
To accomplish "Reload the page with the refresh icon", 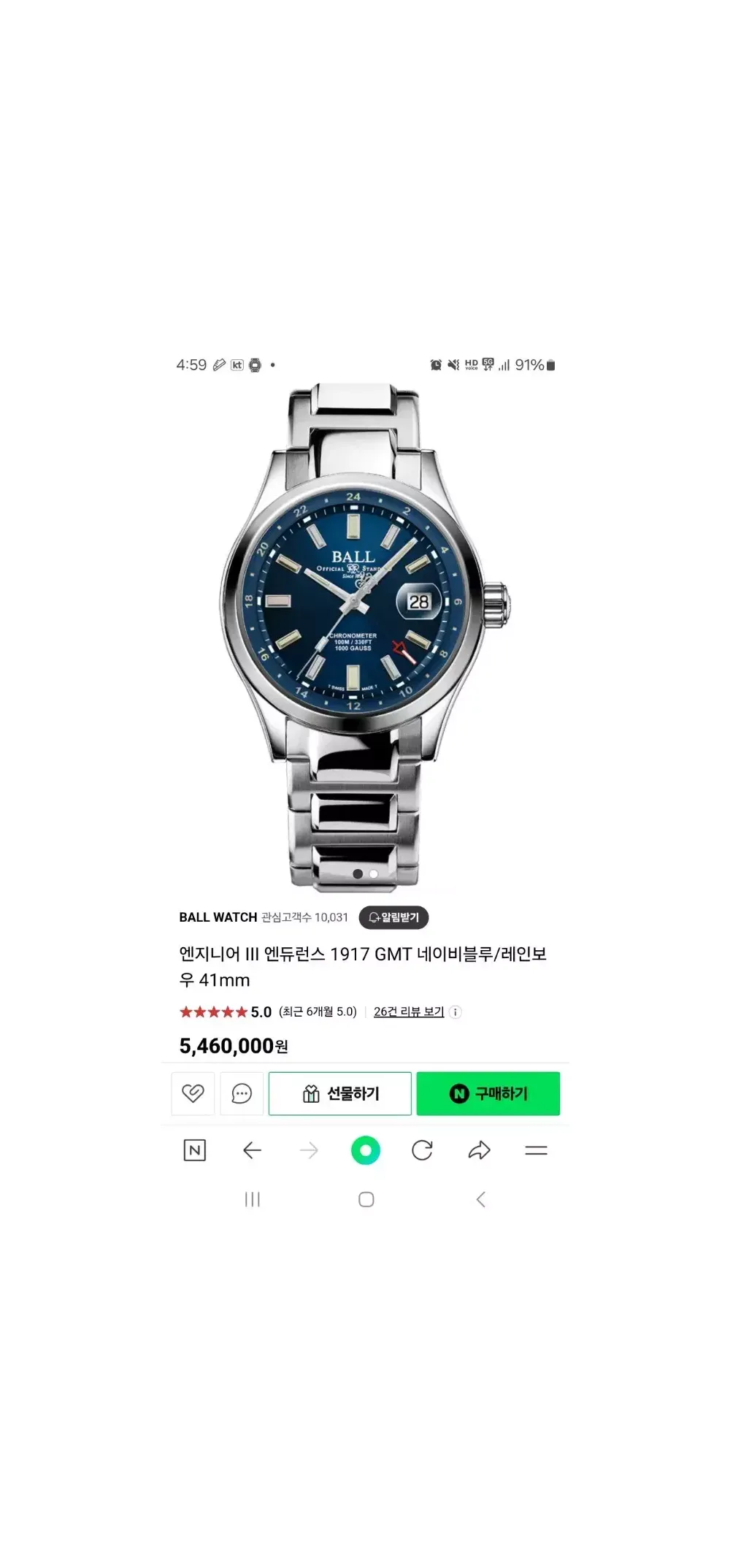I will pos(422,1150).
